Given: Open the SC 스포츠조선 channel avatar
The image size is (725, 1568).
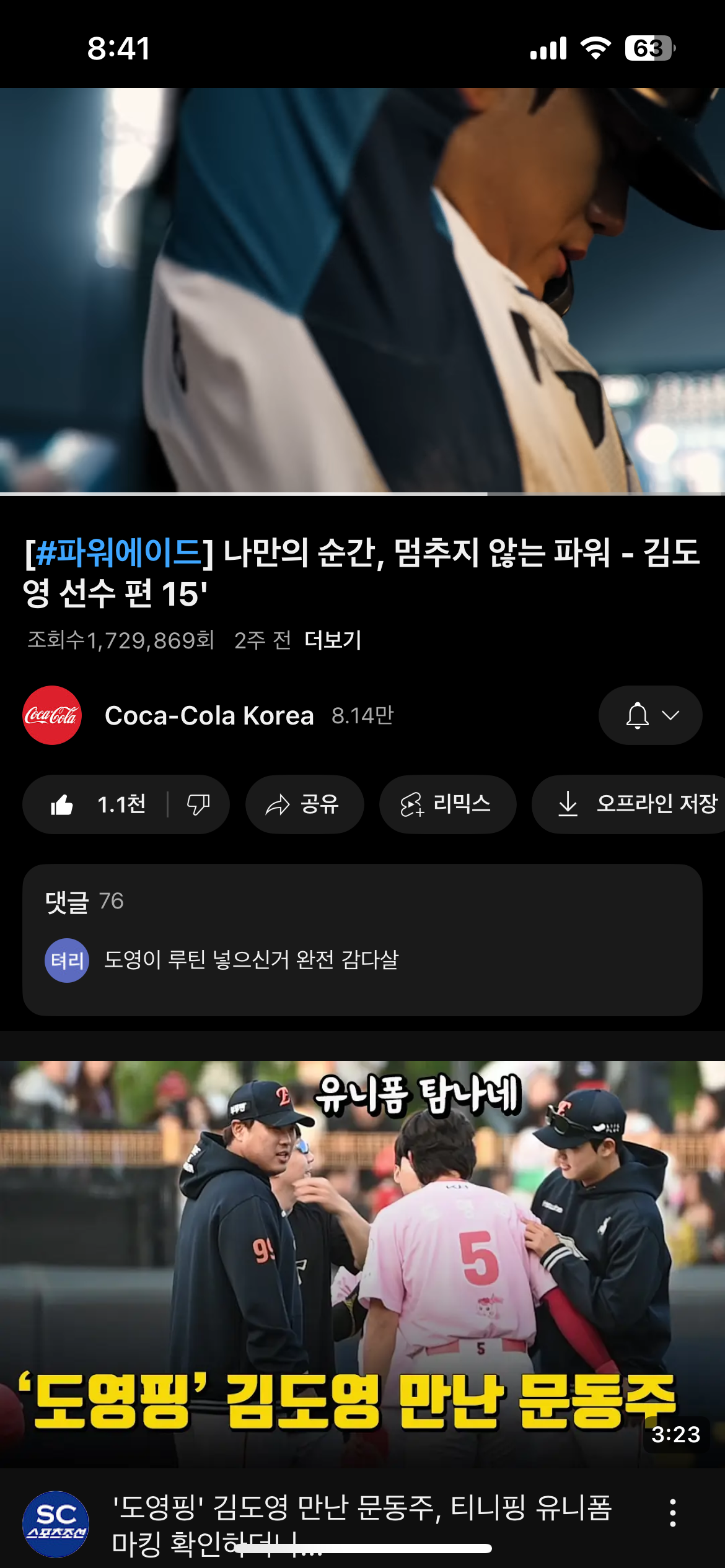Looking at the screenshot, I should pos(56,1523).
